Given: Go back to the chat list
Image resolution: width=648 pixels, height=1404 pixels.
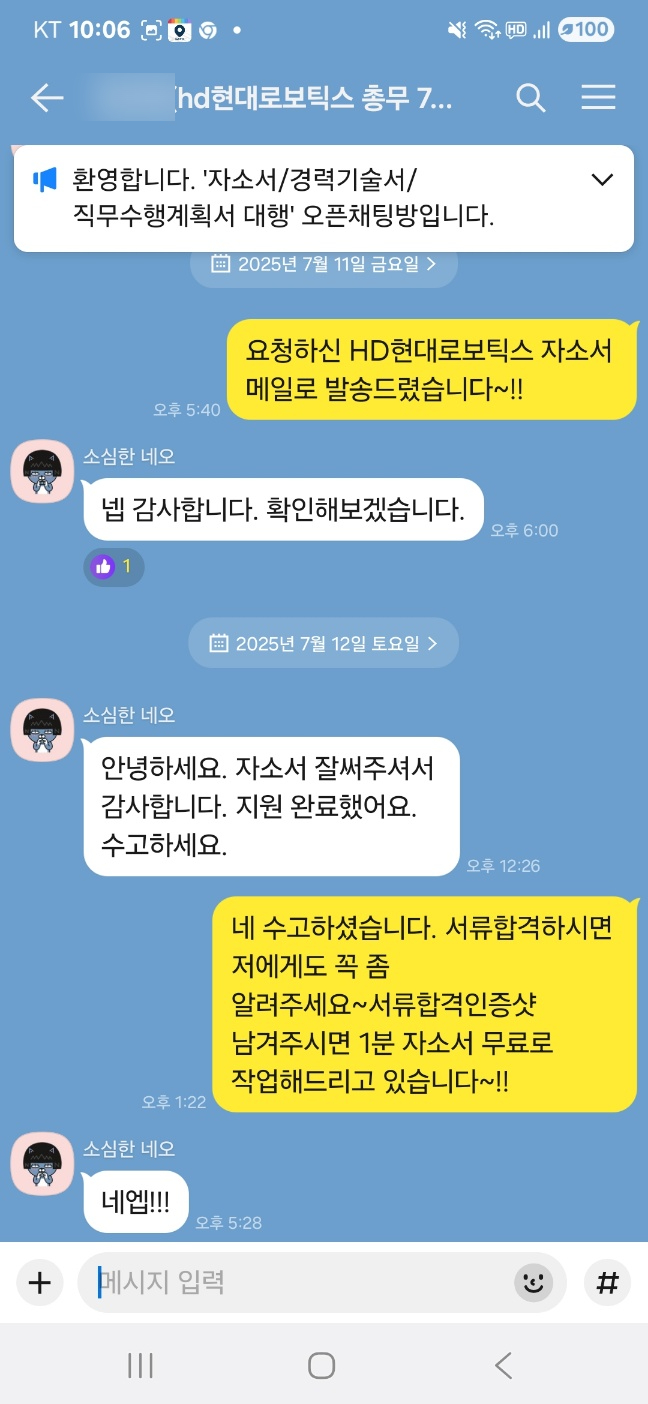Looking at the screenshot, I should [x=47, y=98].
